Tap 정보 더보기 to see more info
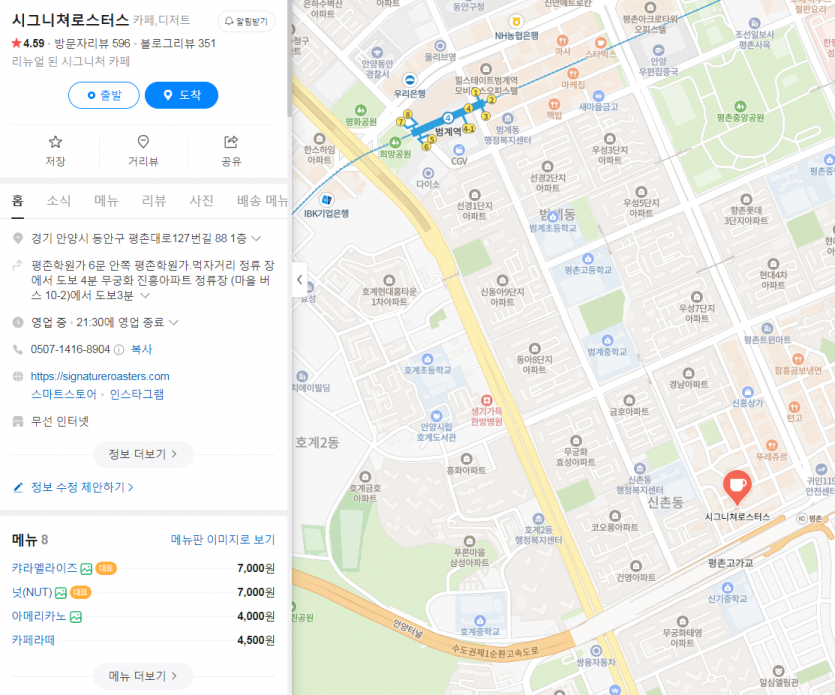The image size is (835, 695). pyautogui.click(x=142, y=454)
